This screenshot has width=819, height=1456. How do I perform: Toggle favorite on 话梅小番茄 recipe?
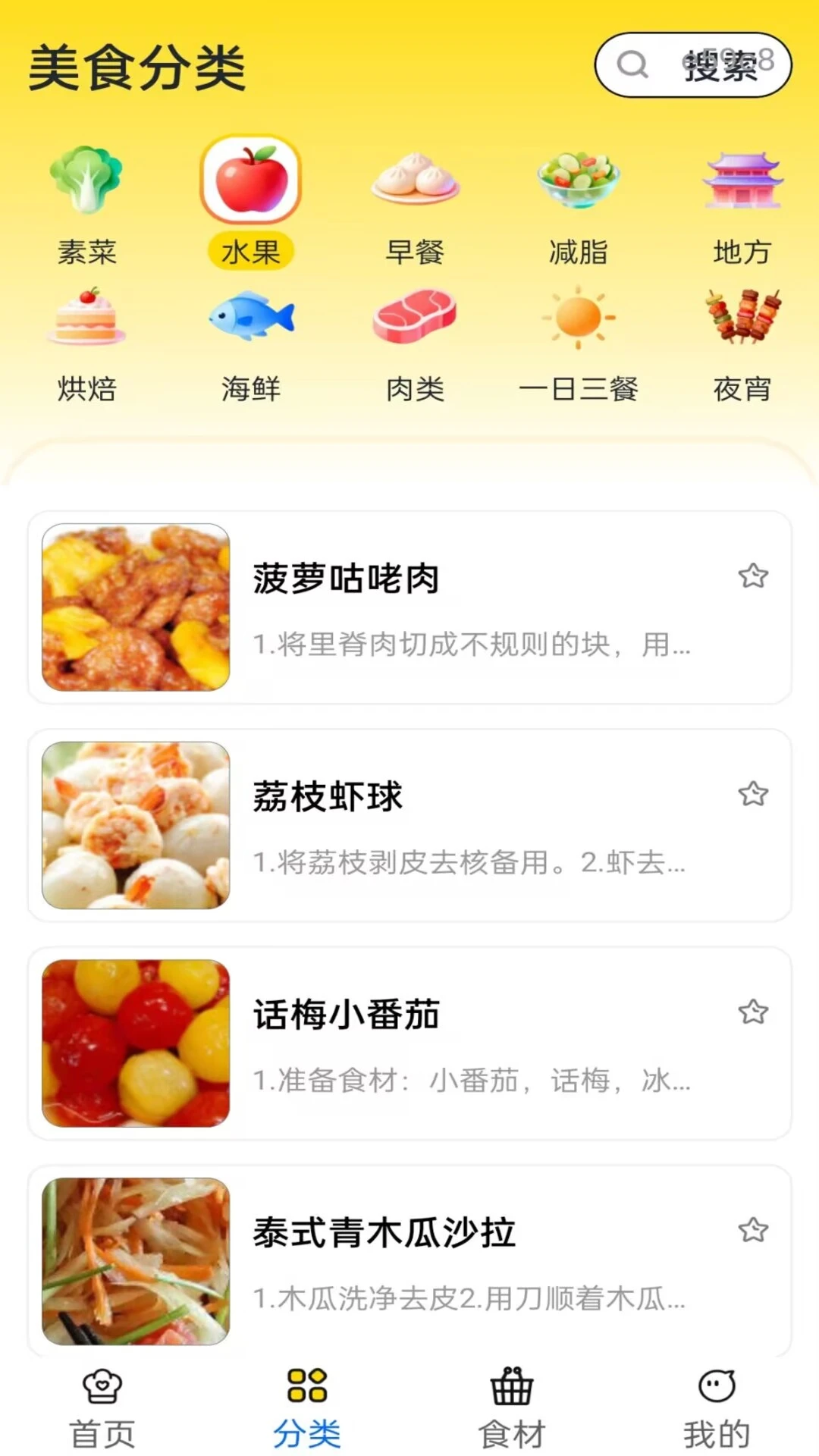click(752, 1012)
